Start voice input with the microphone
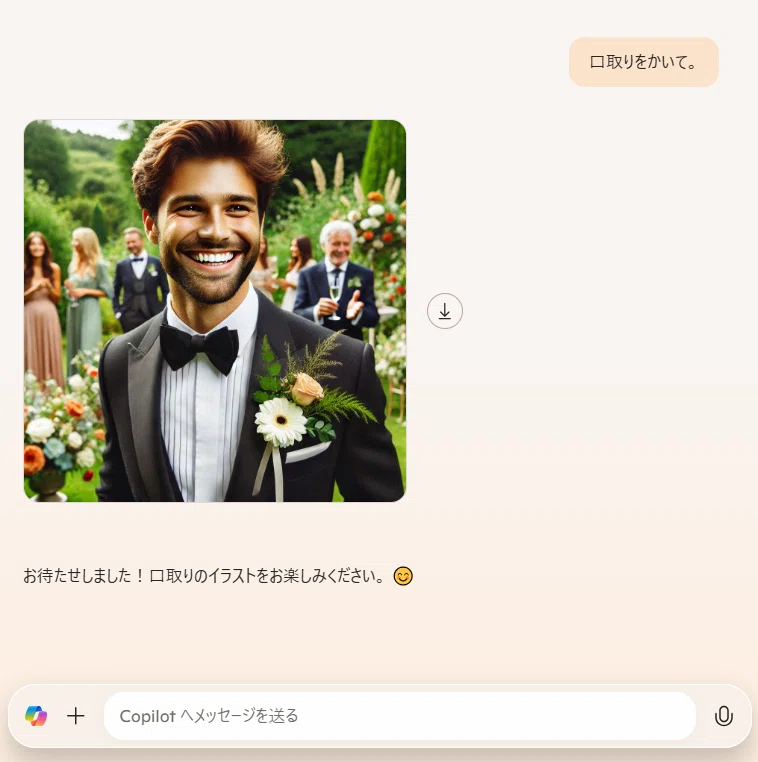Screen dimensions: 758x762 pos(724,716)
